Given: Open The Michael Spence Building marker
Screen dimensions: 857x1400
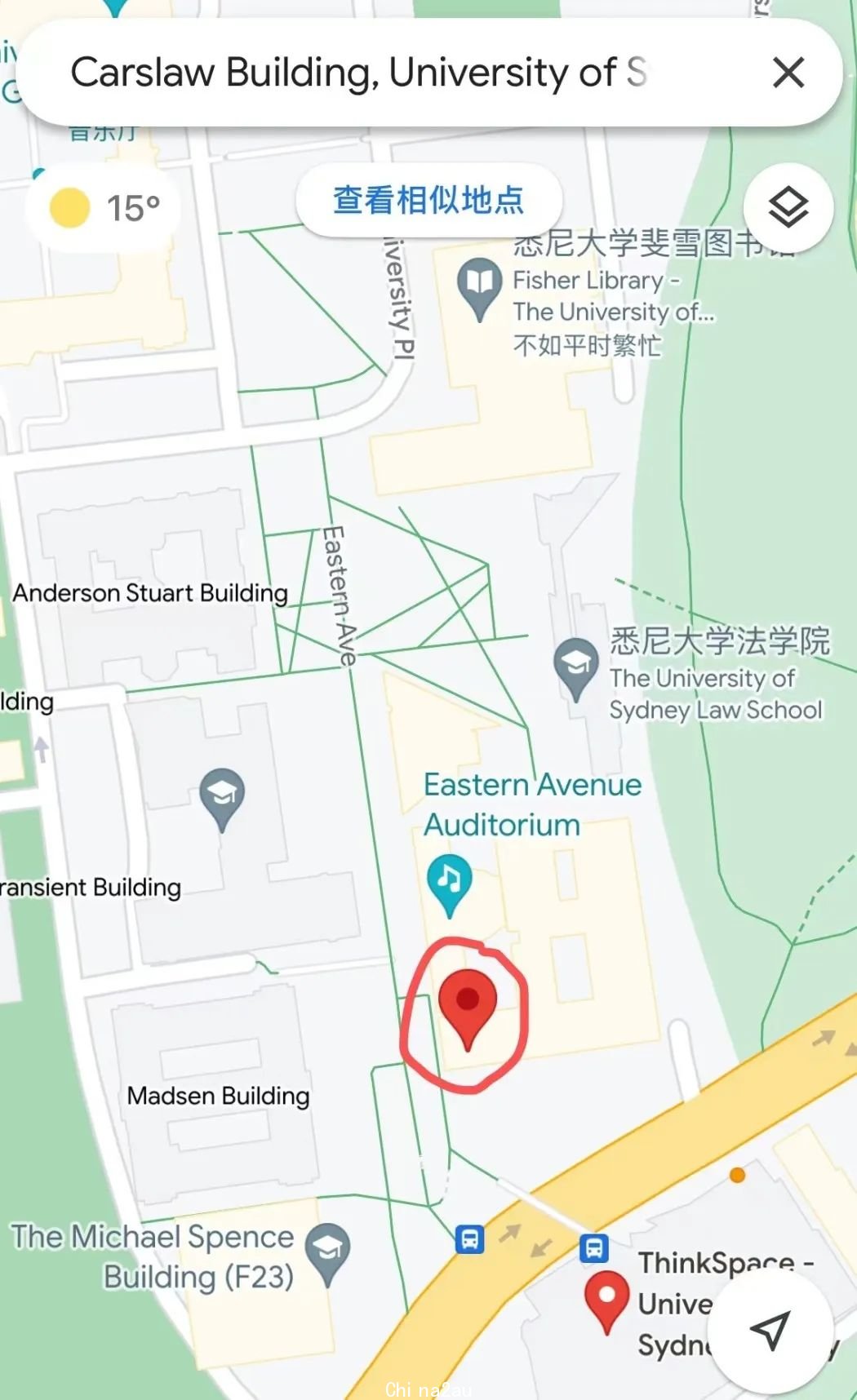Looking at the screenshot, I should [327, 1250].
